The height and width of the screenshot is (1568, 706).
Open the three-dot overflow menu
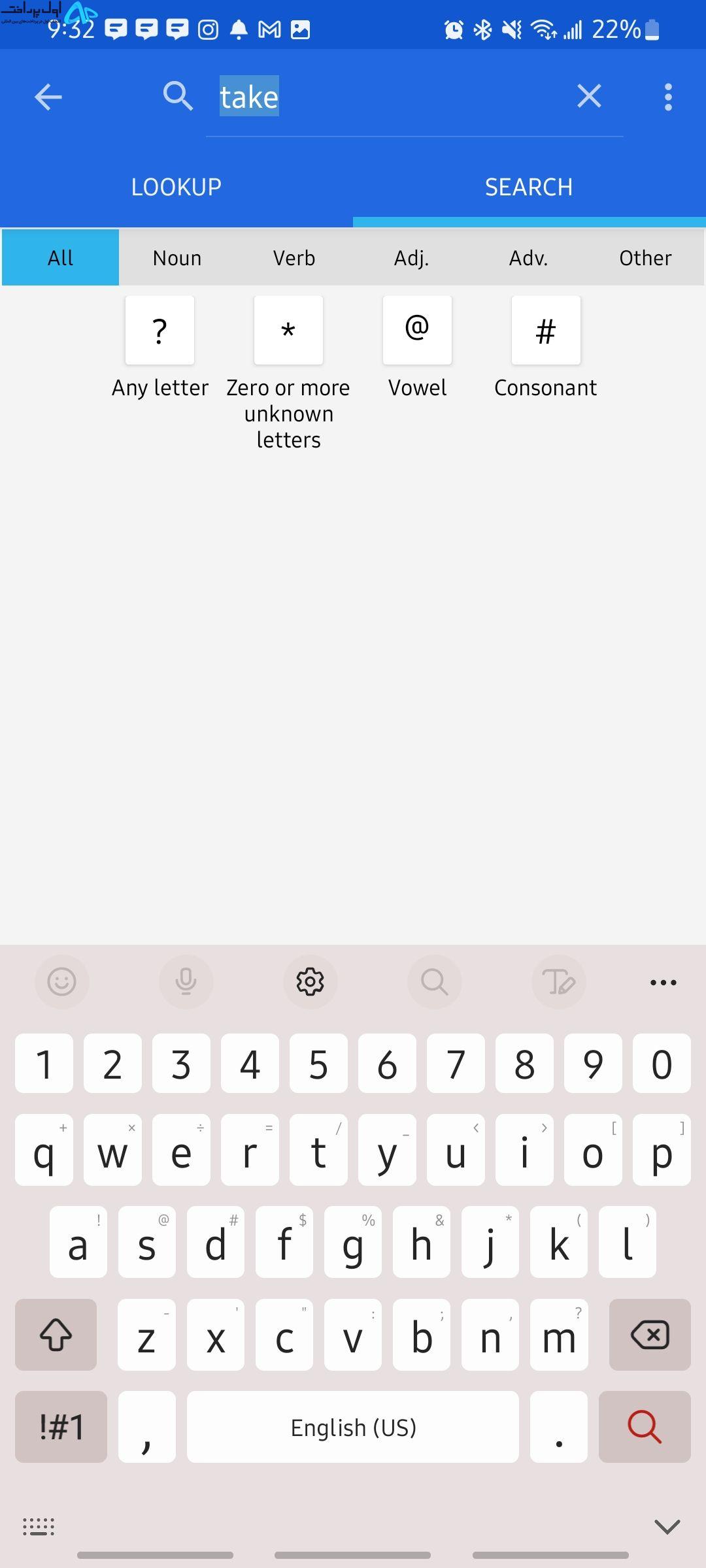point(668,97)
